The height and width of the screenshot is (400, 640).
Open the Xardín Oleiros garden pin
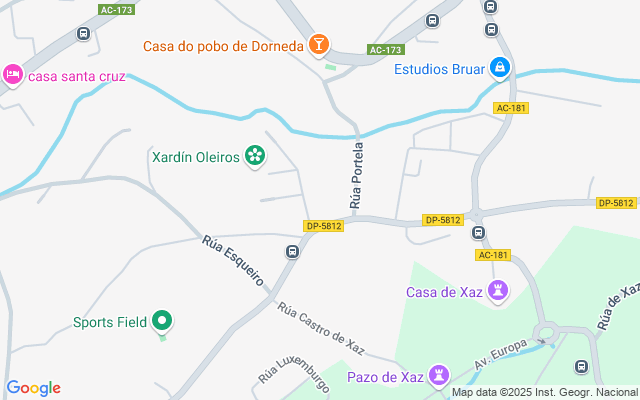click(255, 156)
